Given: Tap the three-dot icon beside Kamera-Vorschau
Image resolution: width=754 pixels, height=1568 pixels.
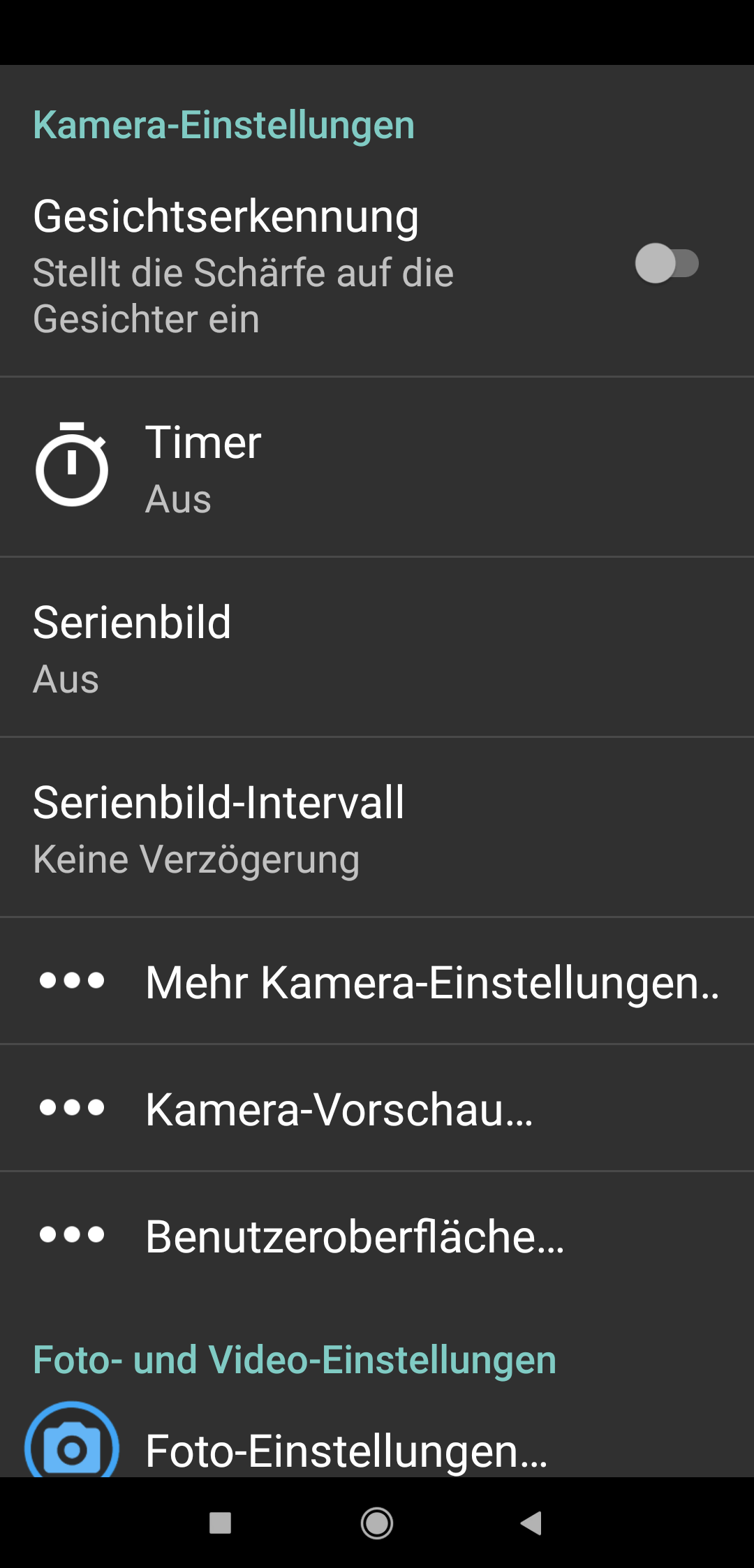Looking at the screenshot, I should pyautogui.click(x=72, y=1108).
